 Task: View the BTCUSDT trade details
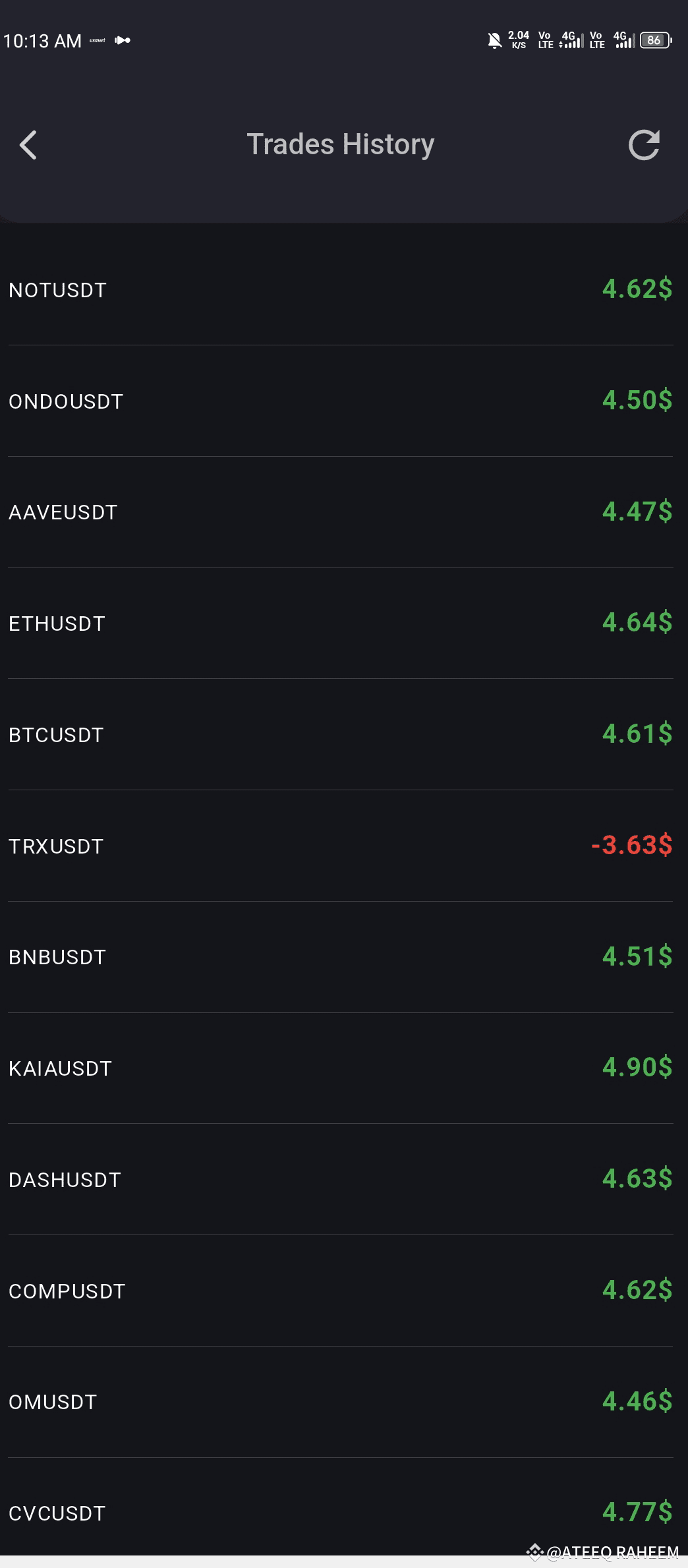pyautogui.click(x=343, y=734)
